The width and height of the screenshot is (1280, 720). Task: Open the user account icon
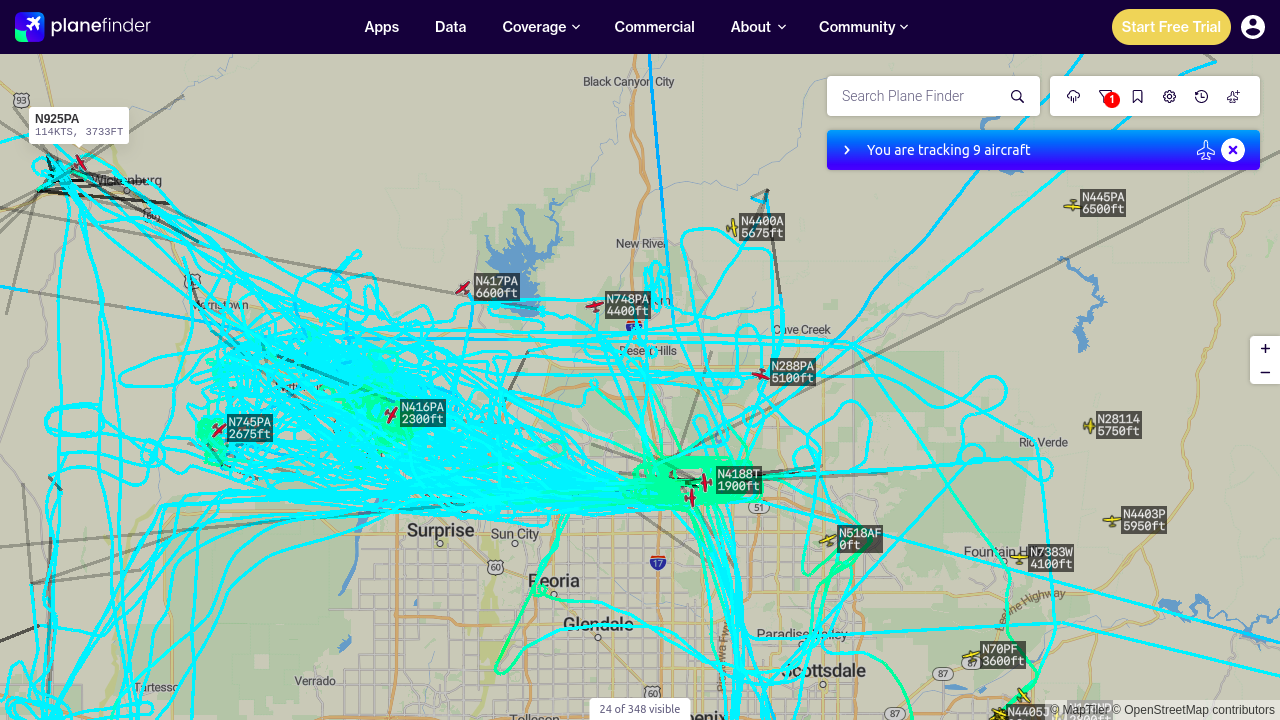click(1253, 27)
